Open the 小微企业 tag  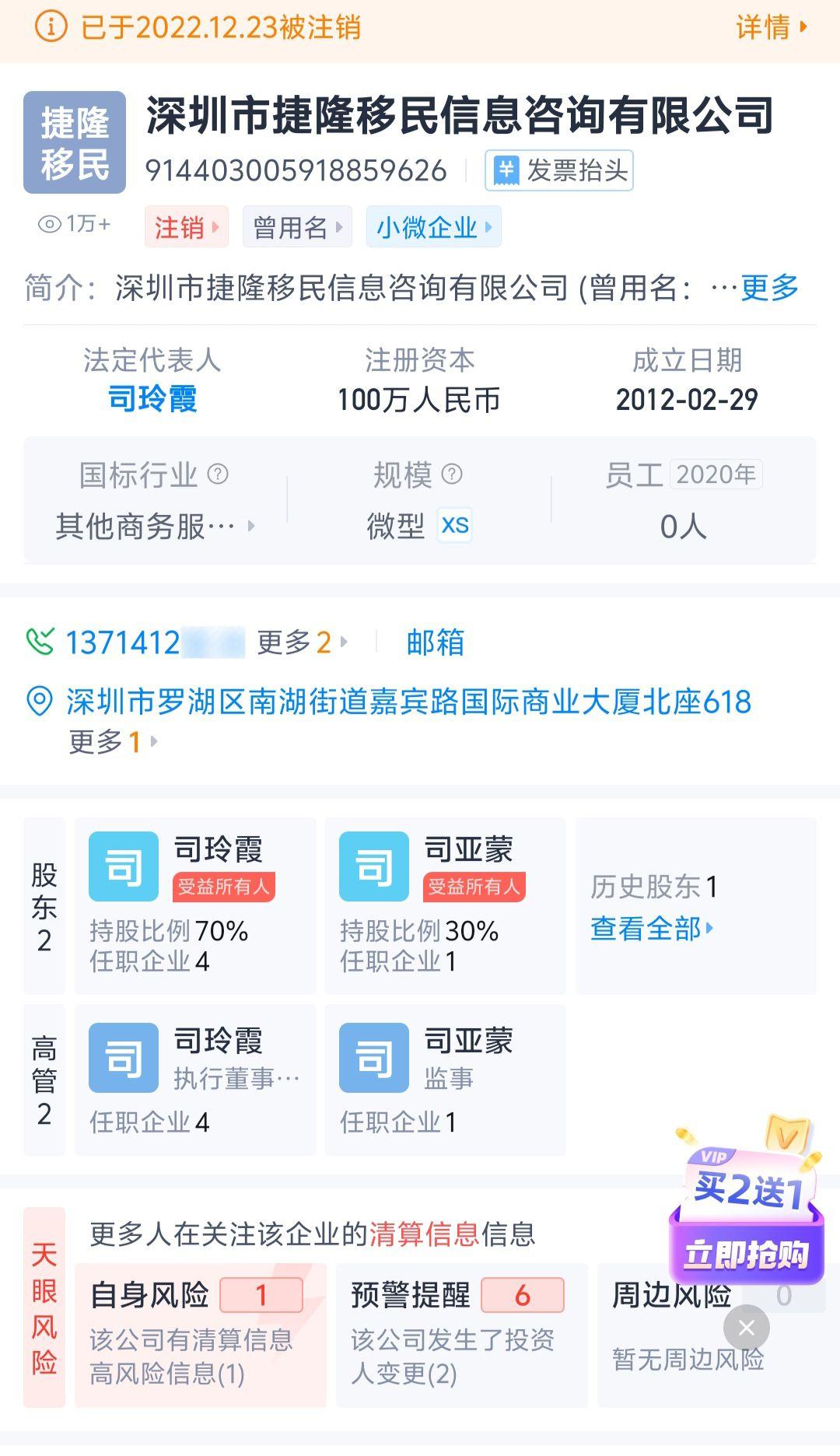[x=434, y=227]
